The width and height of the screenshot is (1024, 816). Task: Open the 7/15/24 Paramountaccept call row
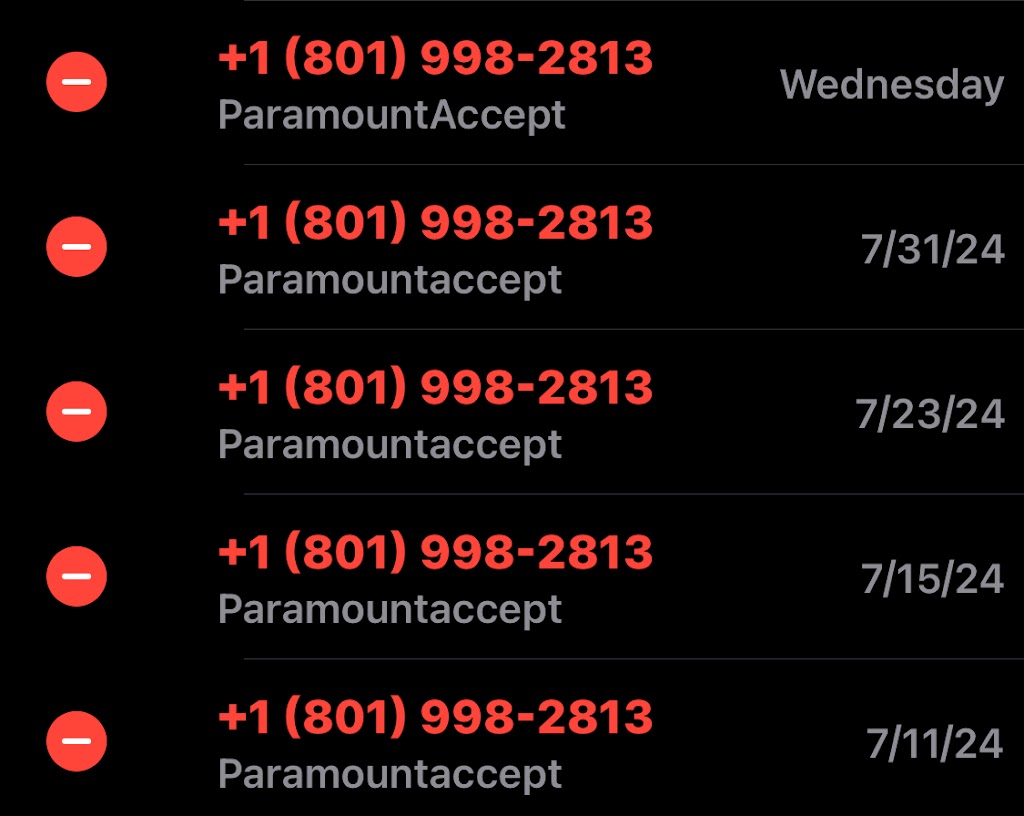(435, 578)
